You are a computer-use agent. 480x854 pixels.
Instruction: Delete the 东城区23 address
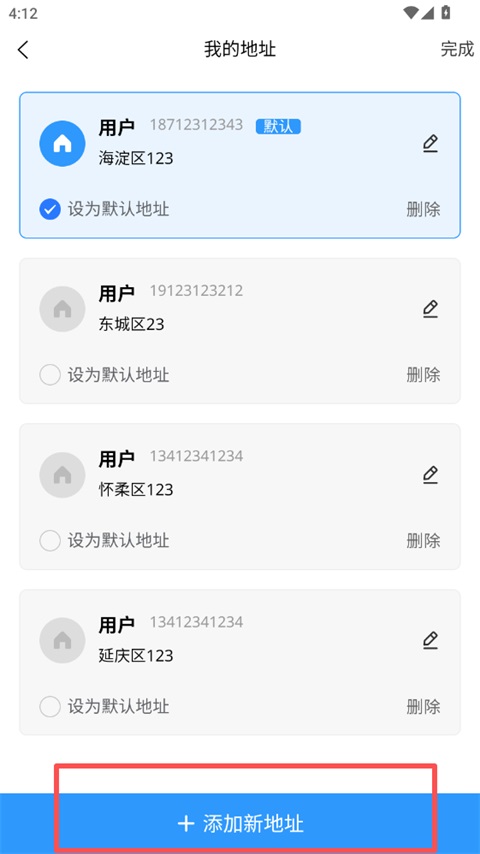(x=423, y=375)
